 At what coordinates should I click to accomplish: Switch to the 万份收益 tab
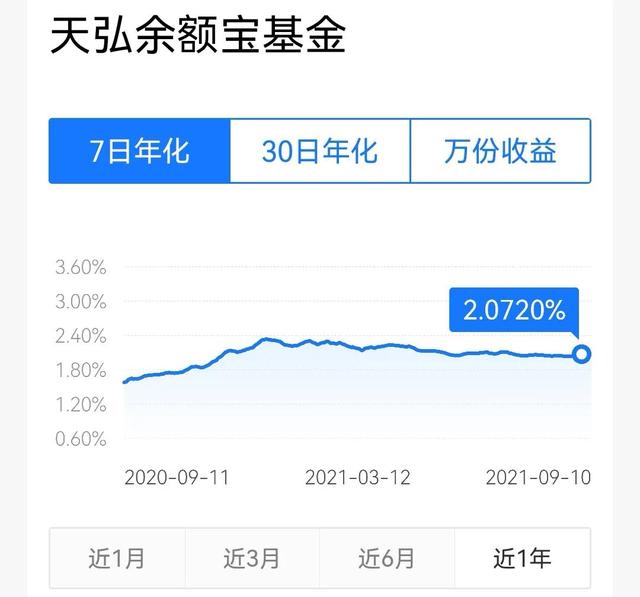tap(500, 152)
